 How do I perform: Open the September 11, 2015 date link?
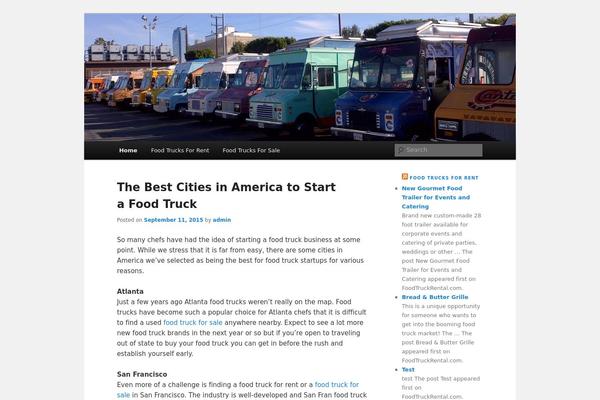click(173, 219)
